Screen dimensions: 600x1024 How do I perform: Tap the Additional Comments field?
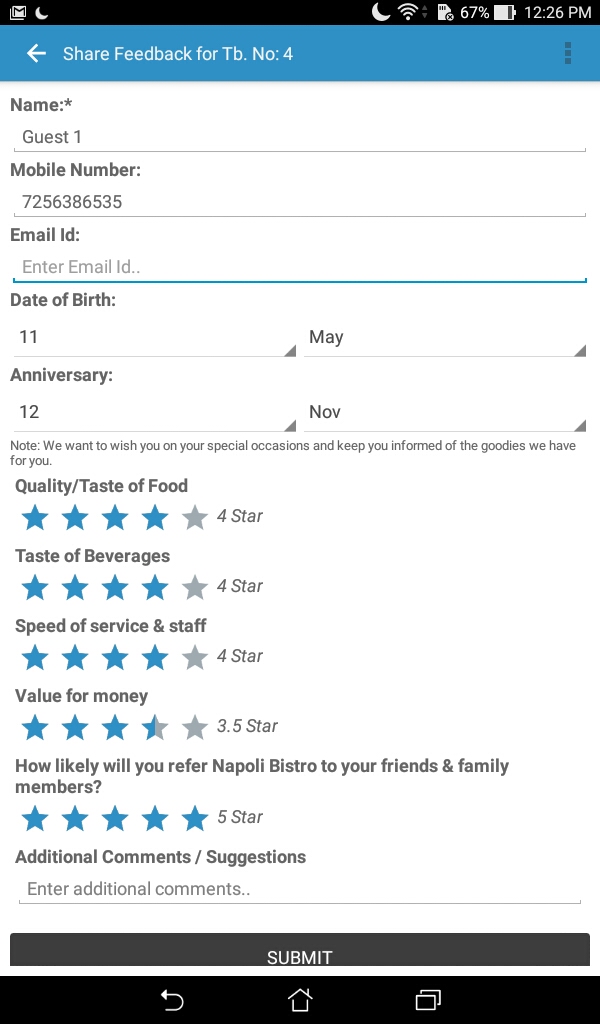click(300, 889)
